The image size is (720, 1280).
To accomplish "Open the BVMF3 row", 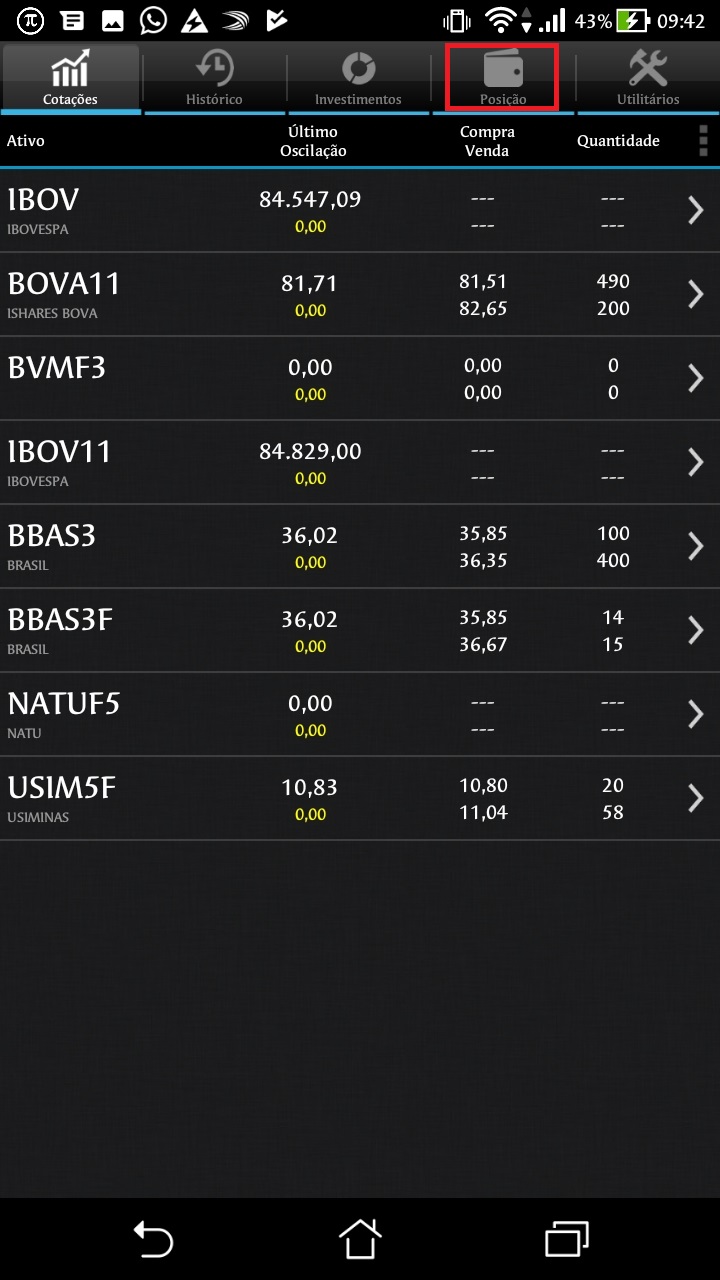I will (360, 378).
